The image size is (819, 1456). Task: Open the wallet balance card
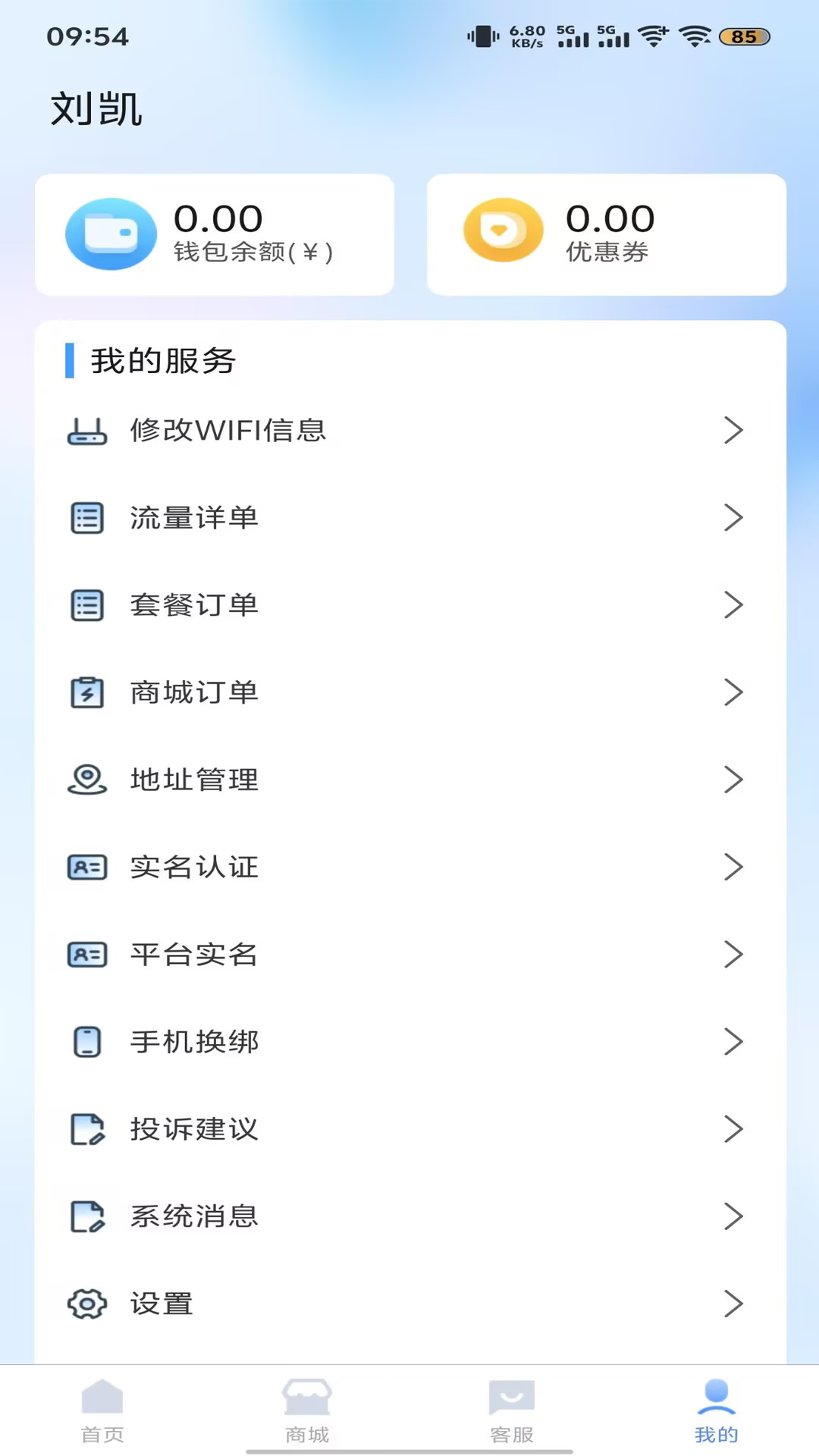215,234
